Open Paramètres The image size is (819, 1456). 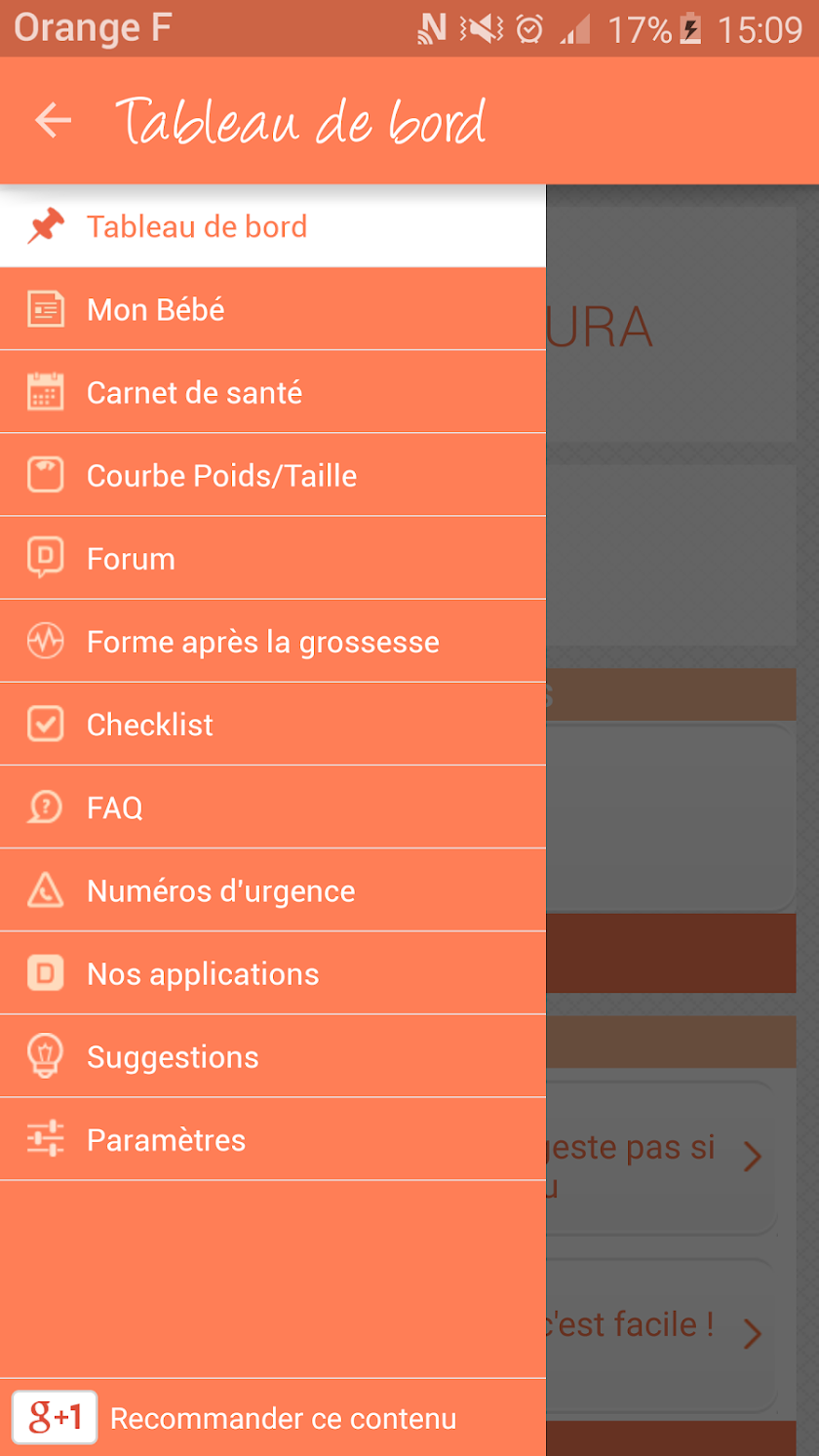(273, 1139)
